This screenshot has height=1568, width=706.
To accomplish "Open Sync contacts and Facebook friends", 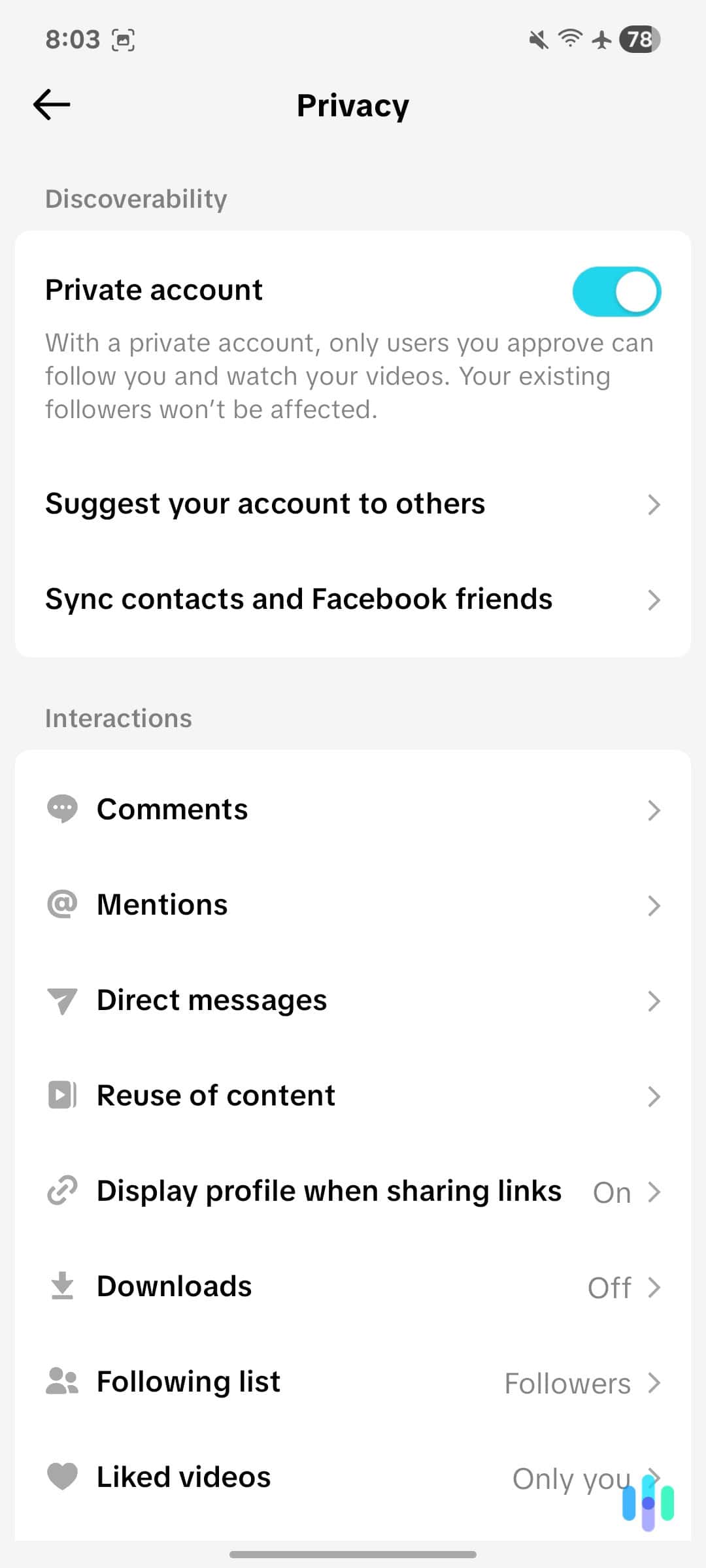I will tap(353, 599).
